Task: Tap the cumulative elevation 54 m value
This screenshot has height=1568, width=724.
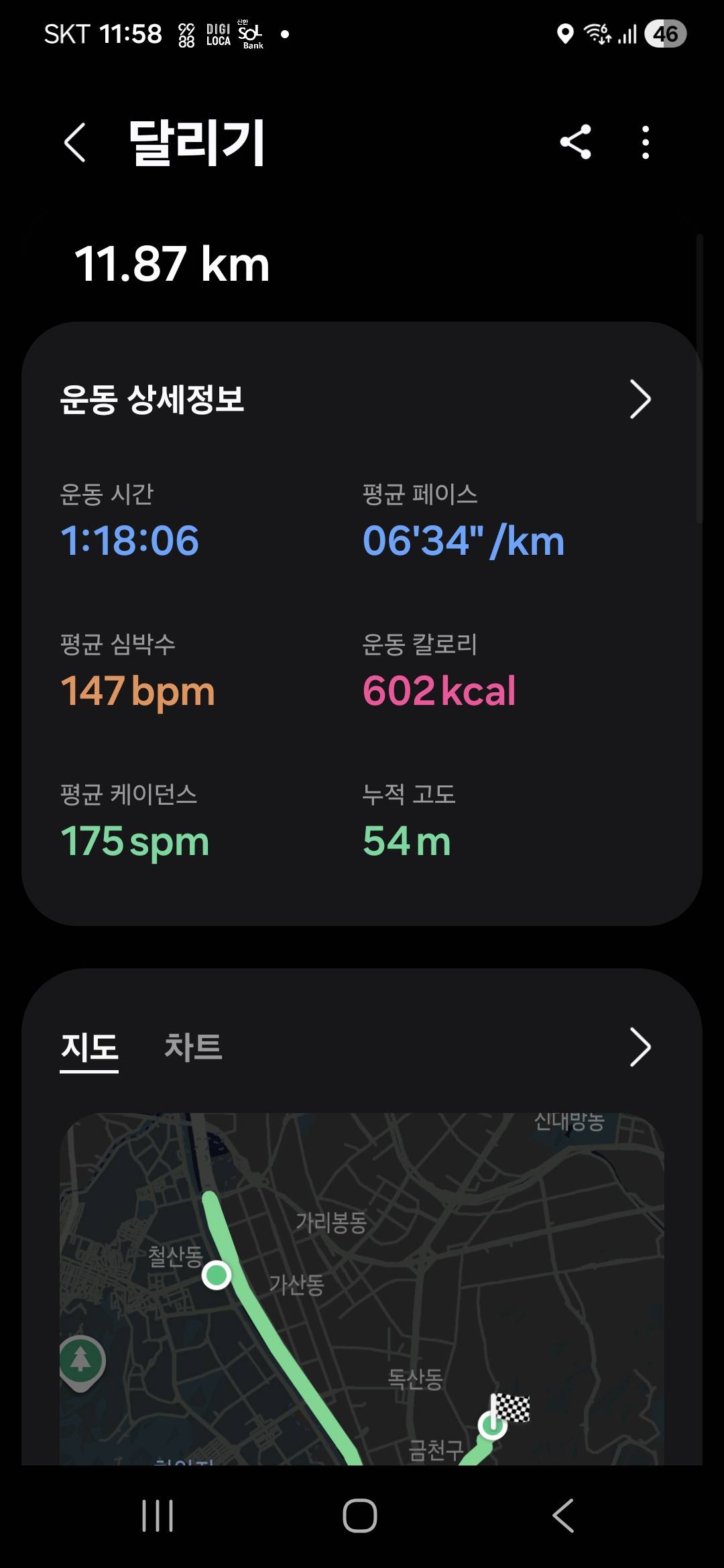Action: (x=407, y=841)
